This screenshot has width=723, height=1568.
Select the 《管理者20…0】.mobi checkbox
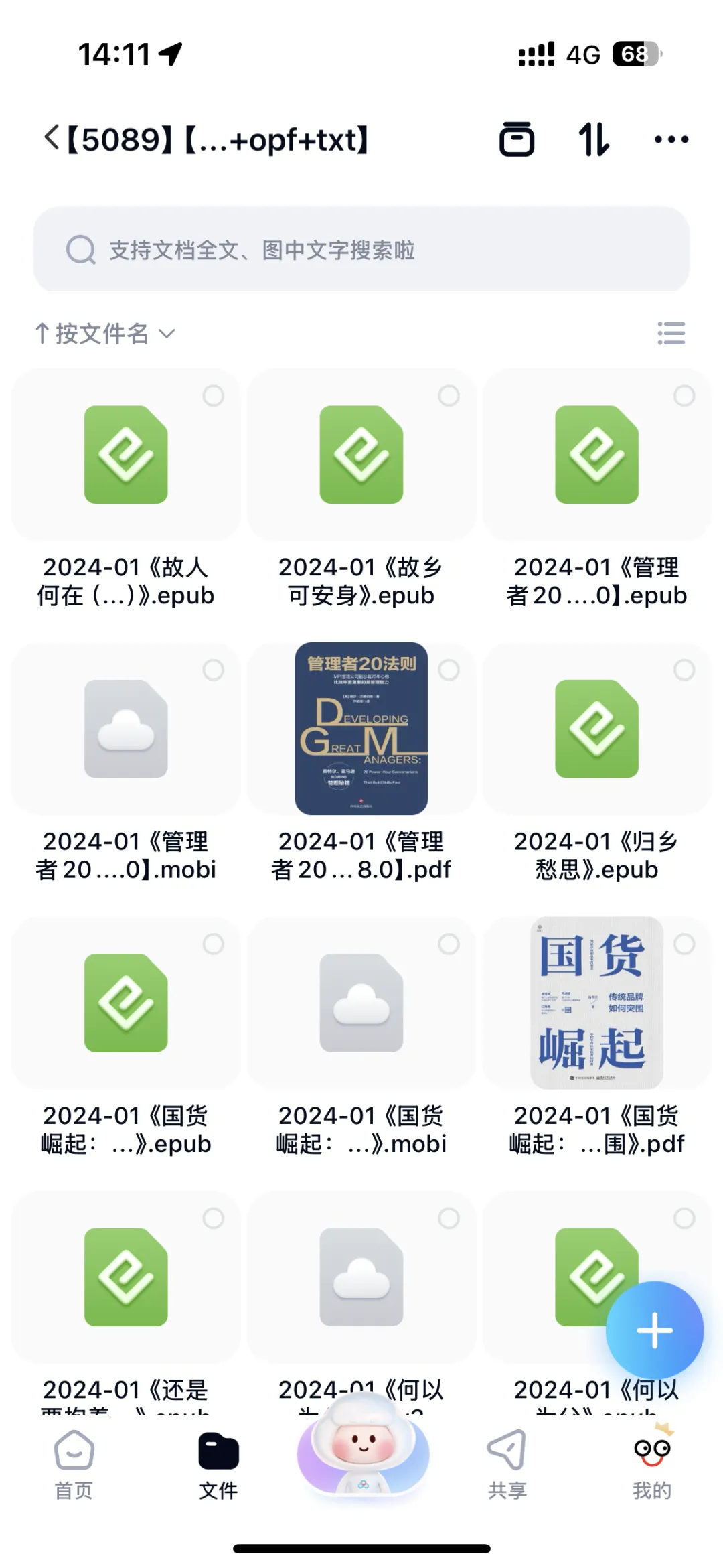(x=214, y=670)
